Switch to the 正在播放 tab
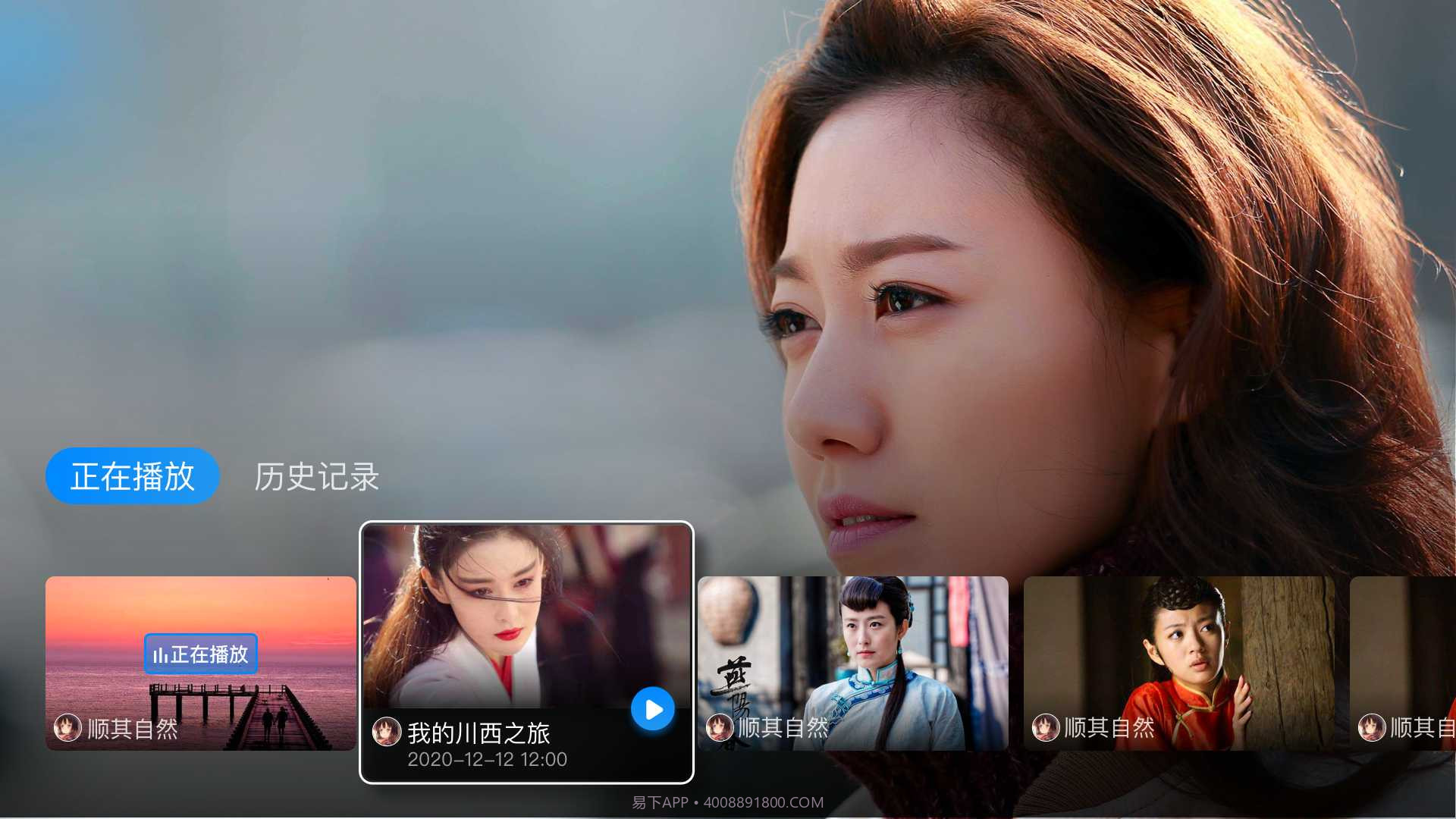The image size is (1456, 819). tap(133, 476)
